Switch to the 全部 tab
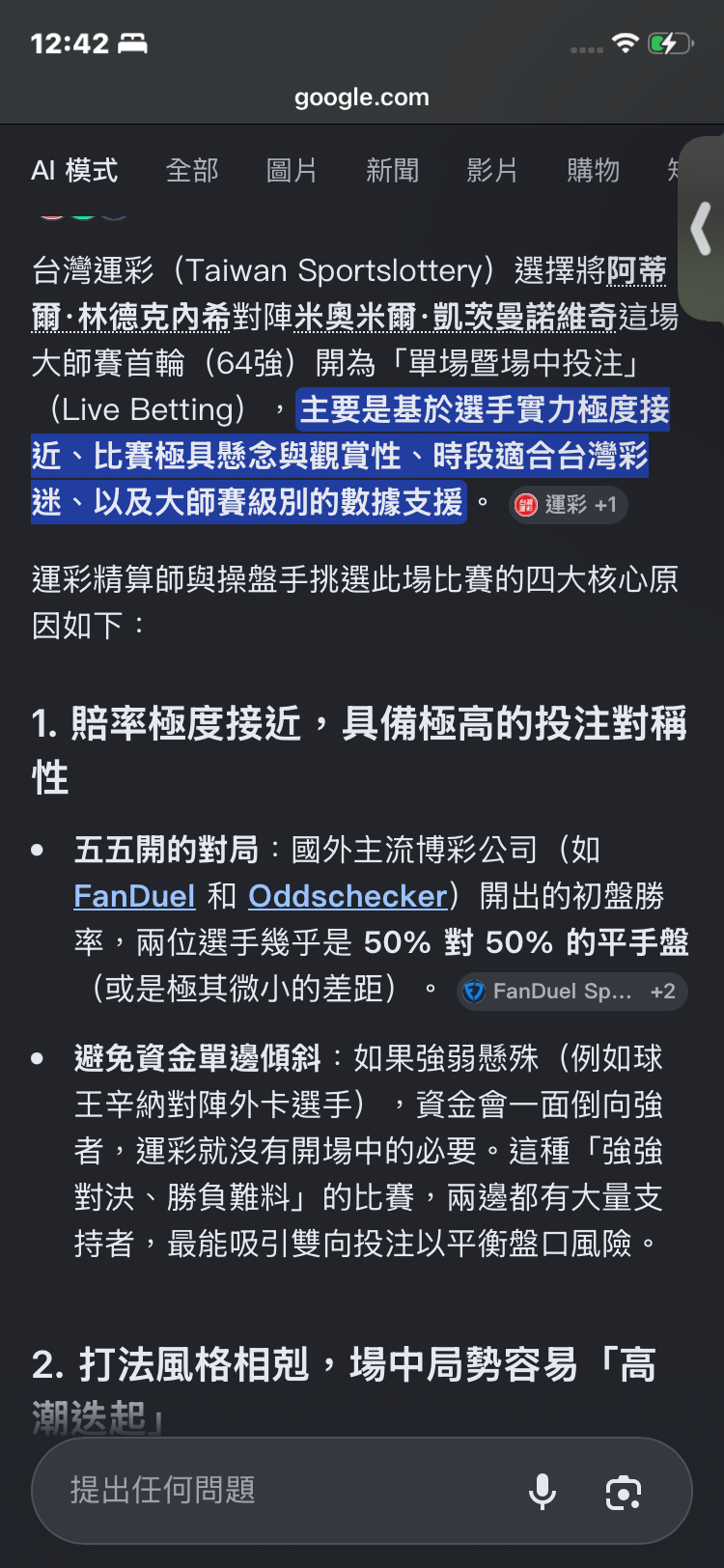This screenshot has height=1568, width=724. click(192, 171)
